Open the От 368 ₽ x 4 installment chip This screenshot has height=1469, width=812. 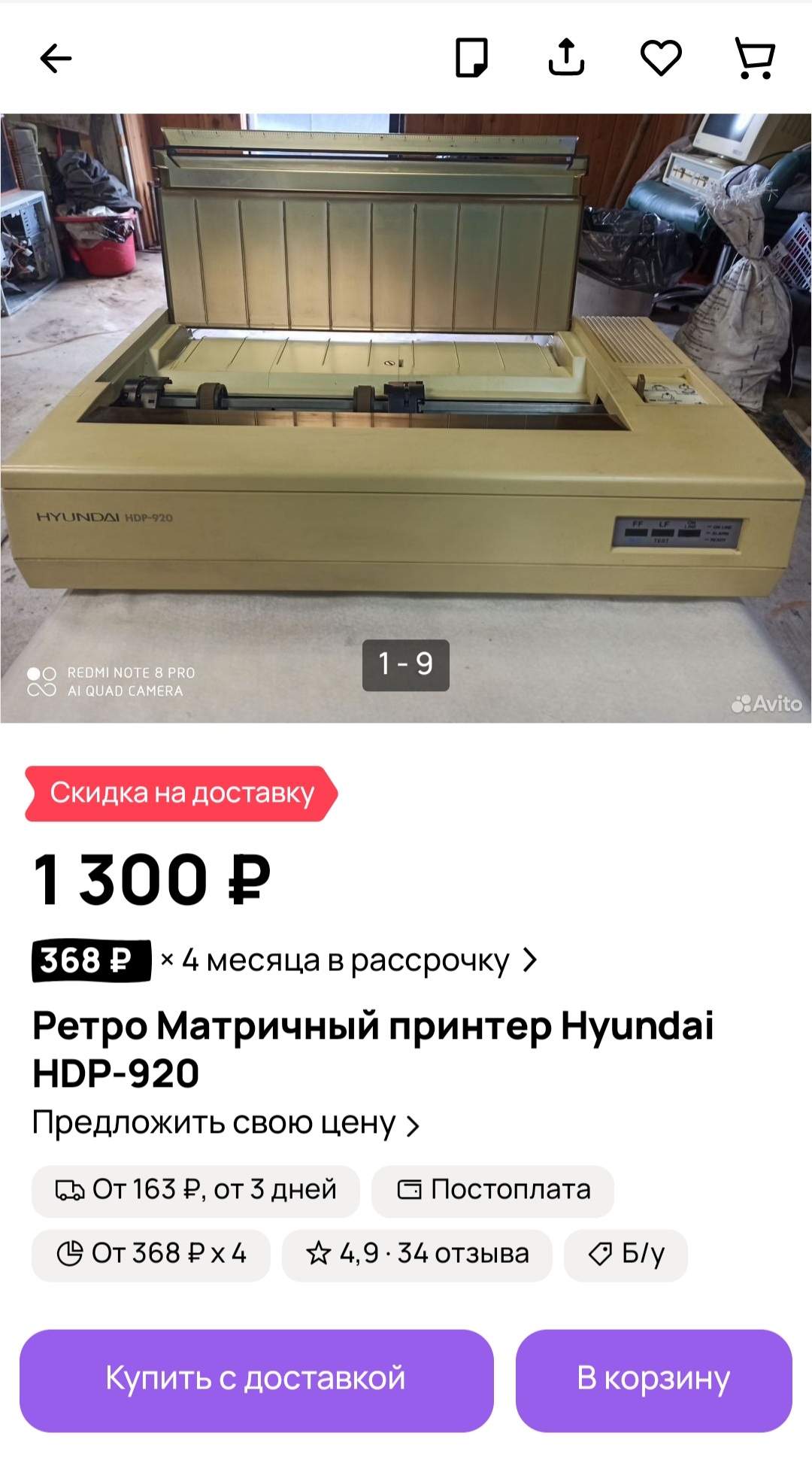pos(151,1254)
